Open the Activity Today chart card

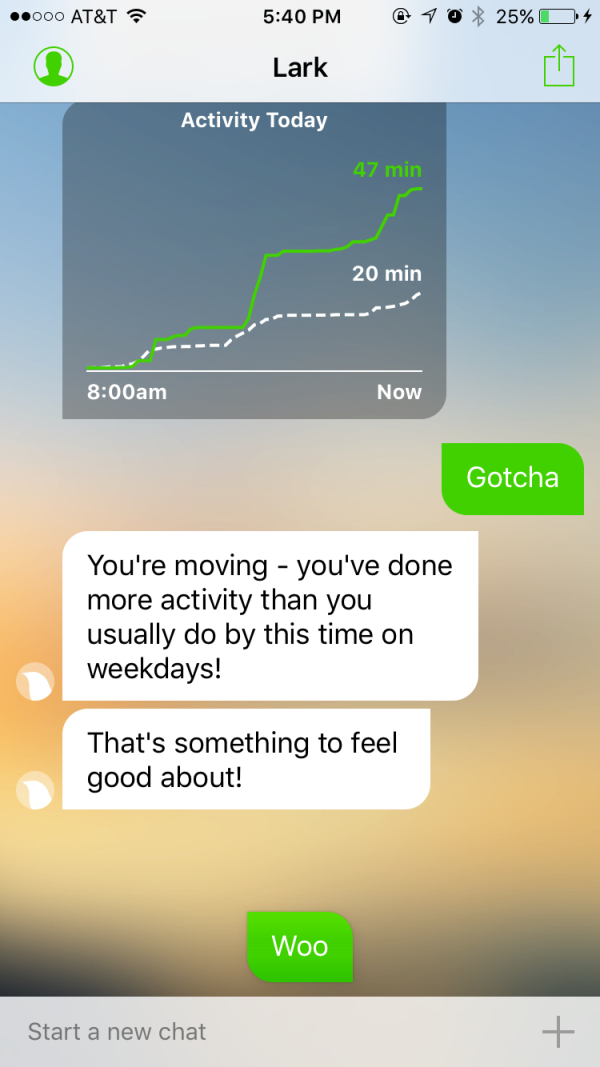pos(254,260)
